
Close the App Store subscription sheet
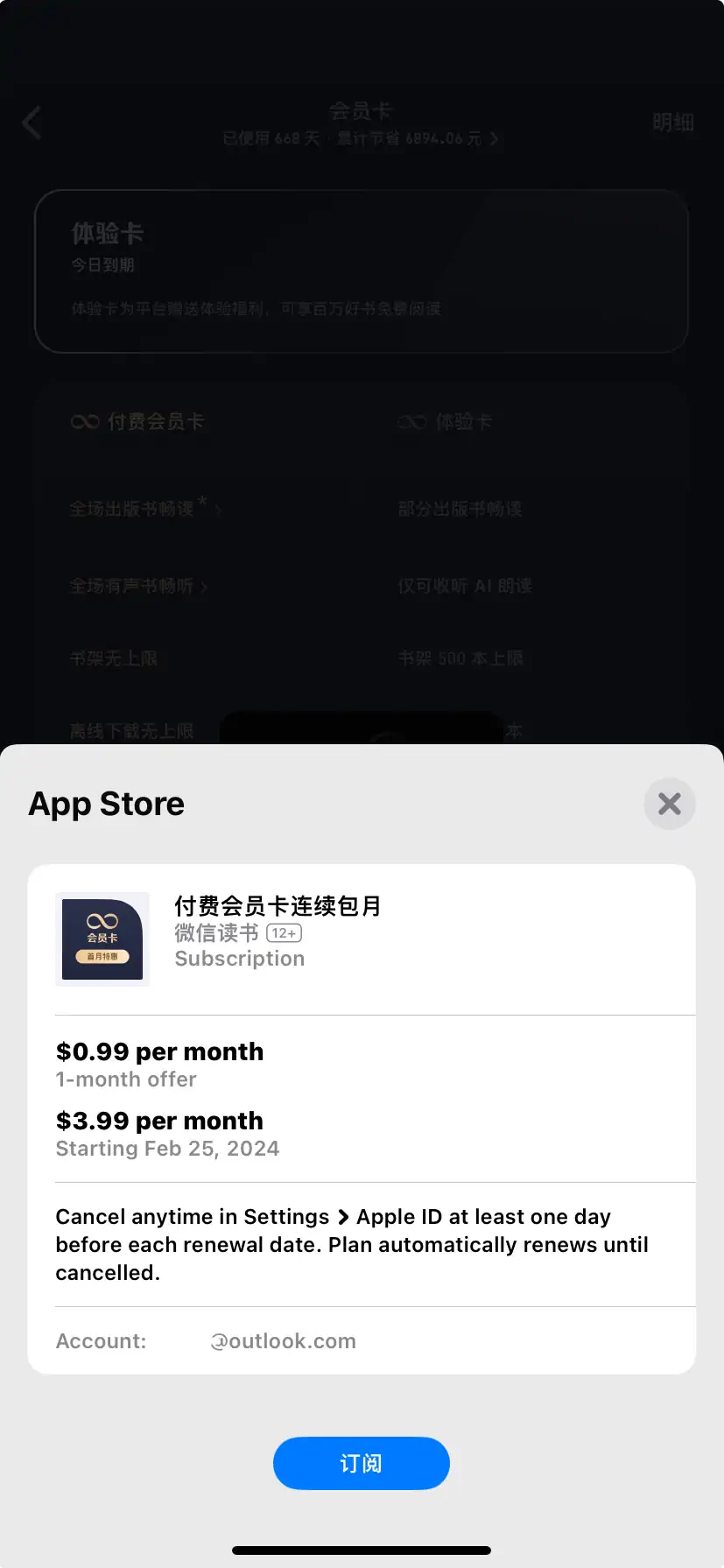pyautogui.click(x=669, y=804)
